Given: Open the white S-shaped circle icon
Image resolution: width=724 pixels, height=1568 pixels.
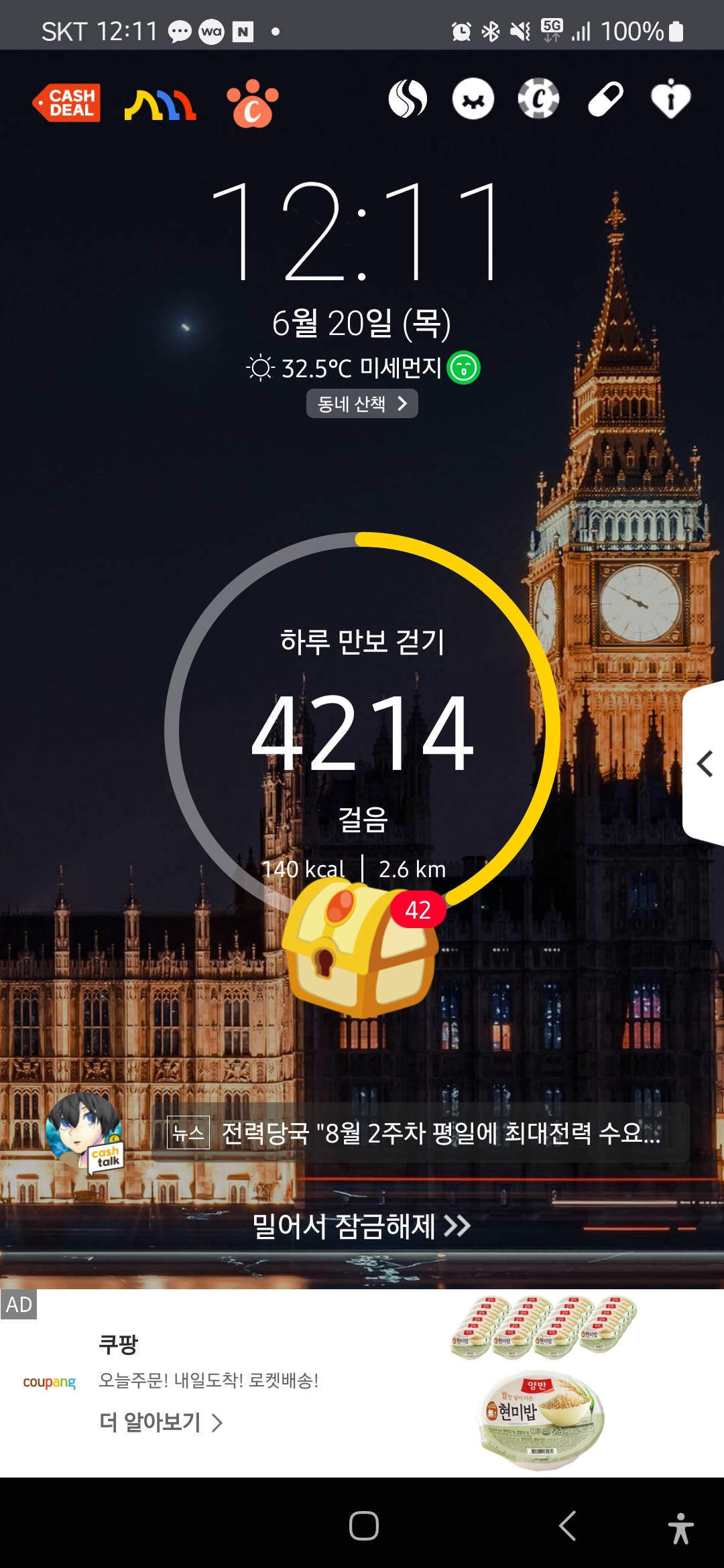Looking at the screenshot, I should point(408,99).
